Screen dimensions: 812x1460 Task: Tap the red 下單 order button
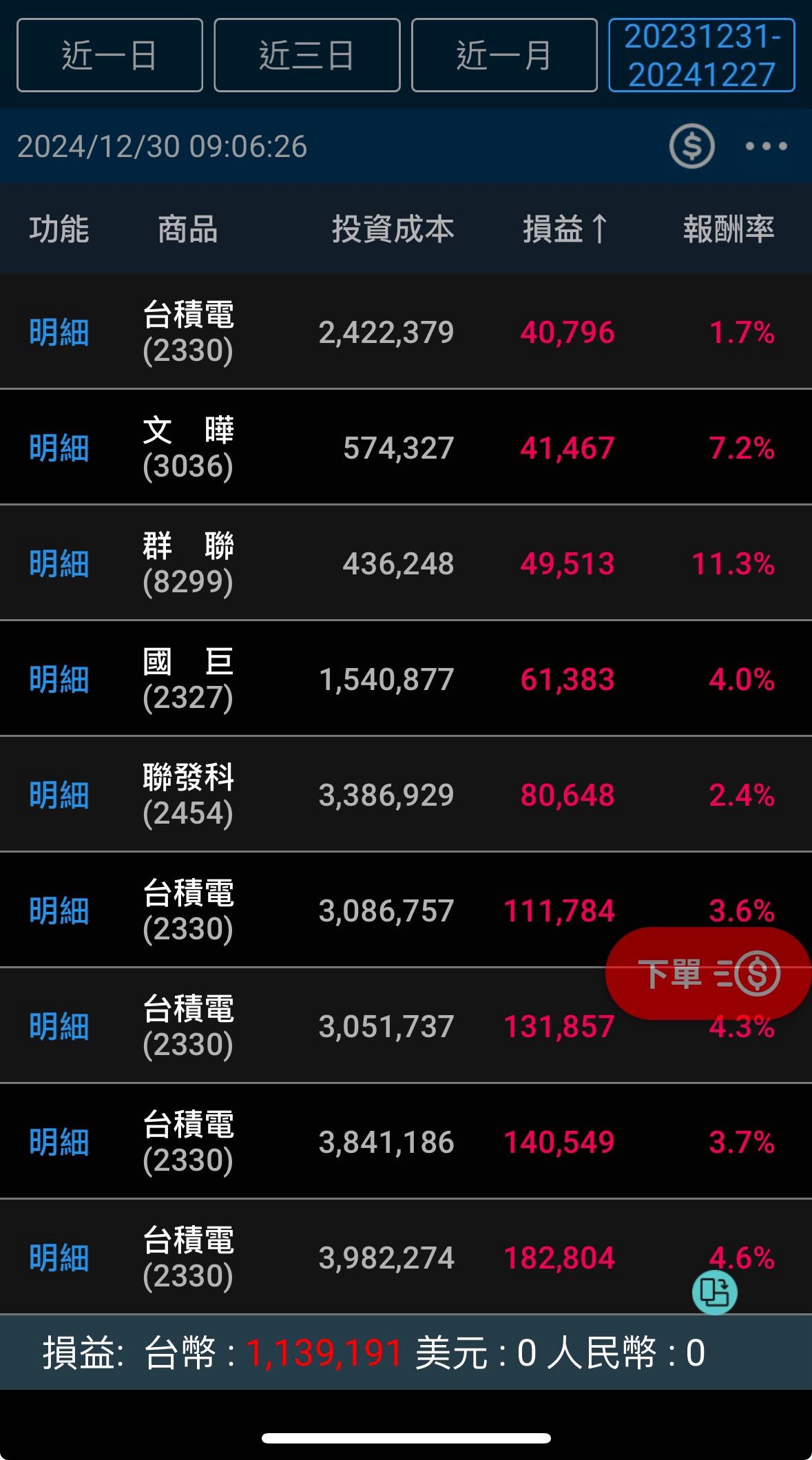tap(708, 973)
